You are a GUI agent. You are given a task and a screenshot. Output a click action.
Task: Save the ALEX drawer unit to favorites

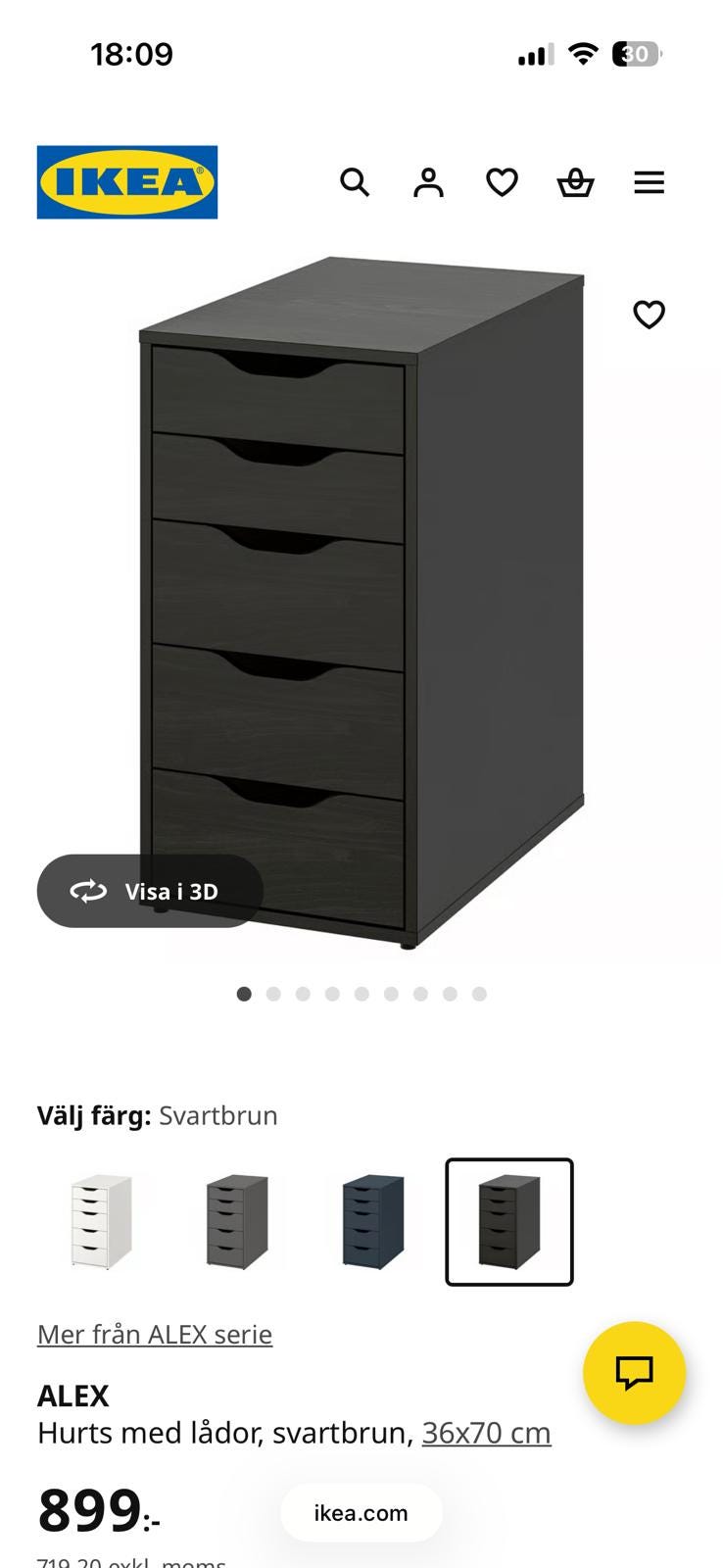click(x=649, y=315)
